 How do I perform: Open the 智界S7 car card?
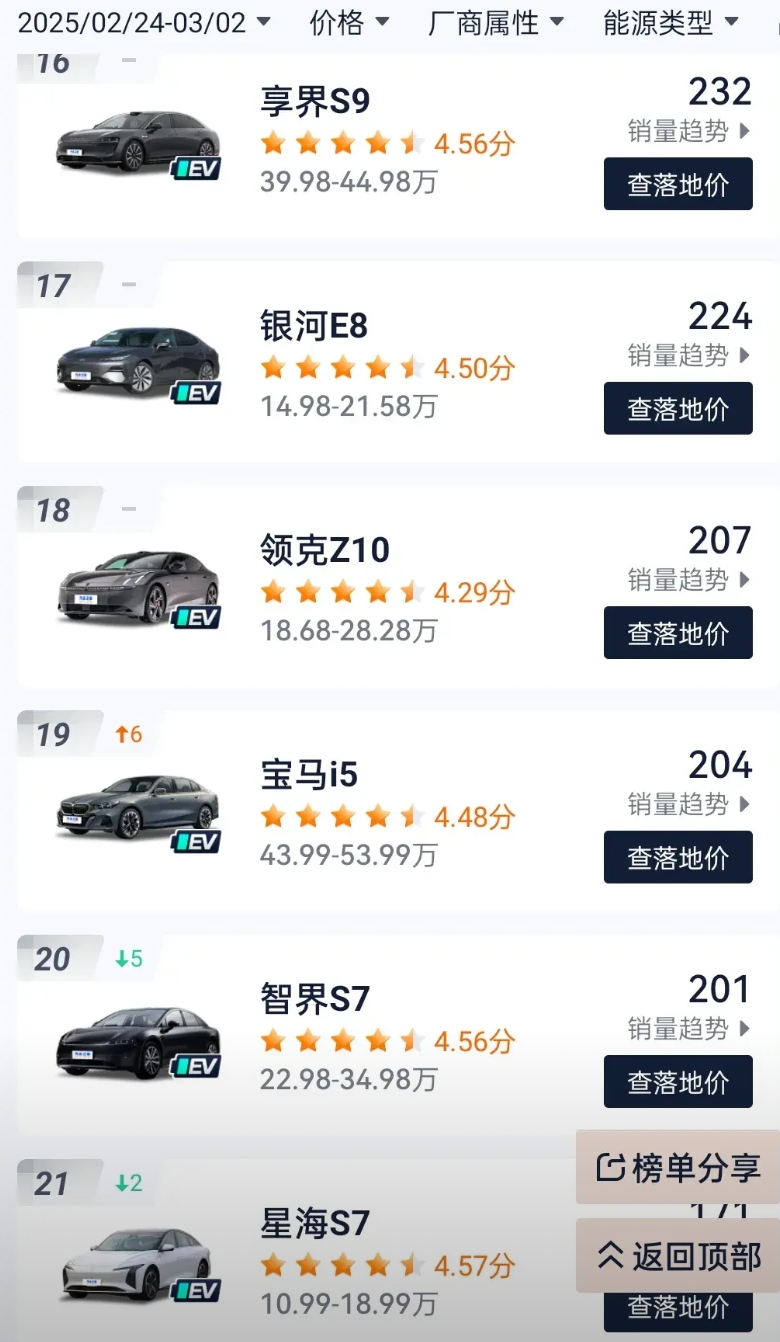pos(398,1035)
